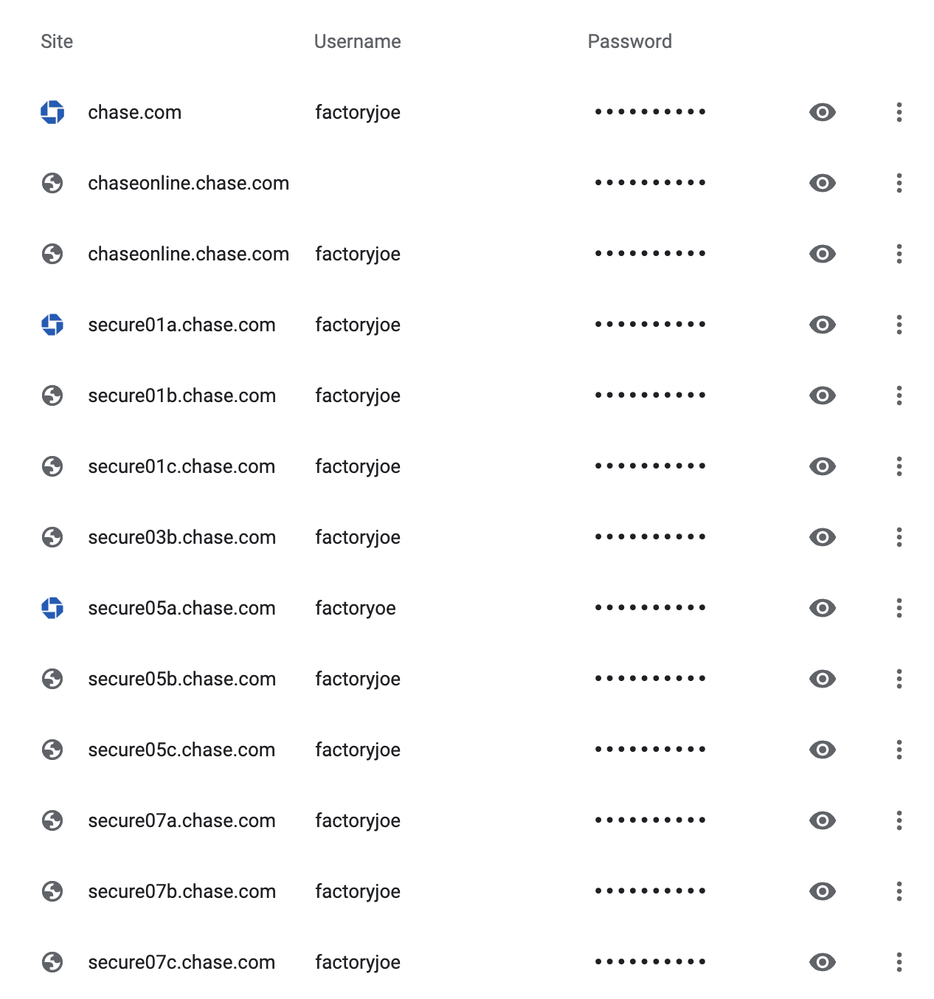Reveal the password for secure07b.chase.com
Viewport: 934px width, 999px height.
pyautogui.click(x=822, y=891)
